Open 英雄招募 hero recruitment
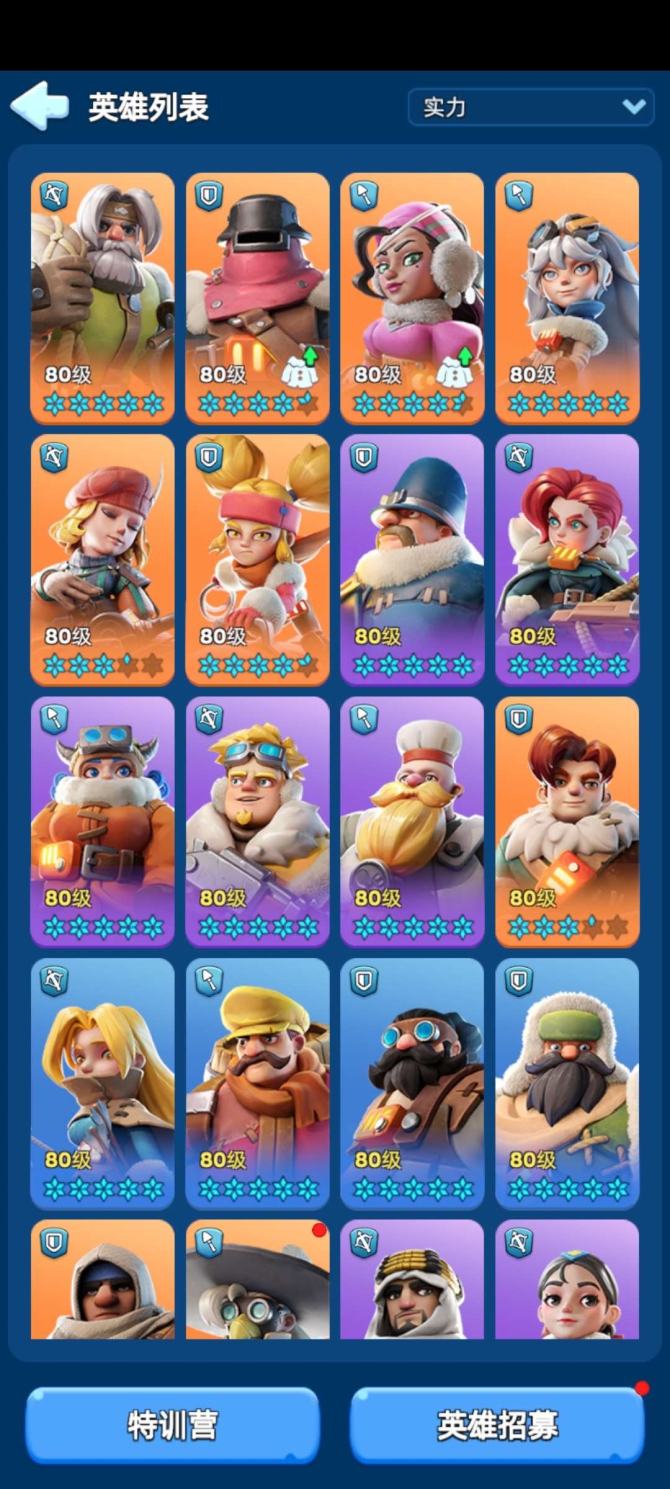Image resolution: width=670 pixels, height=1489 pixels. tap(497, 1425)
